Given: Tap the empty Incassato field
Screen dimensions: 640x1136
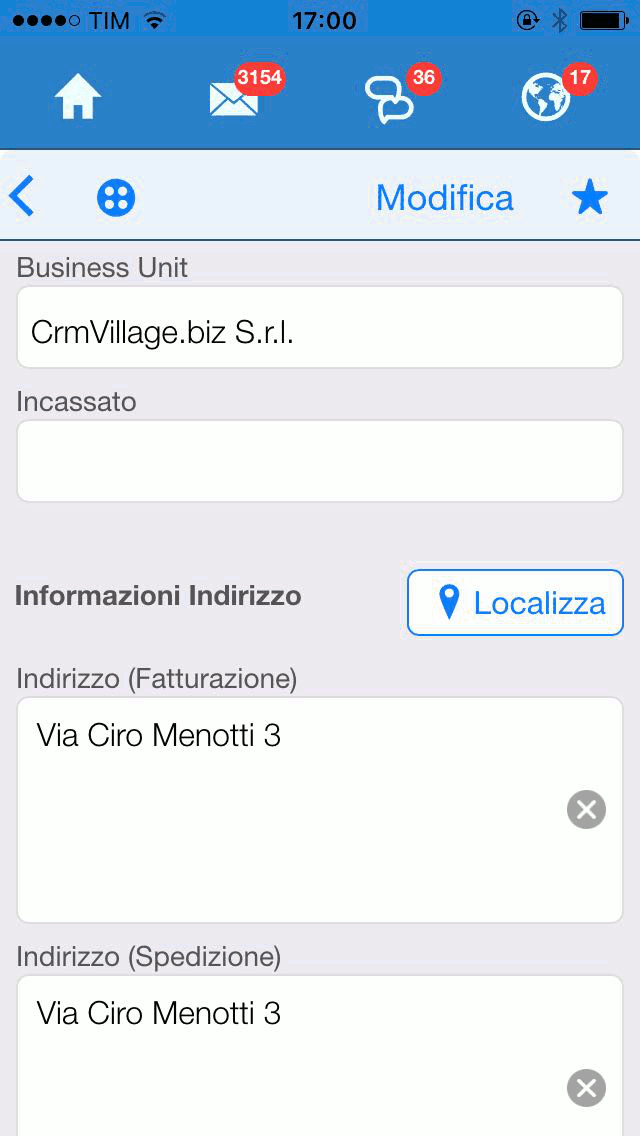Looking at the screenshot, I should [x=320, y=461].
